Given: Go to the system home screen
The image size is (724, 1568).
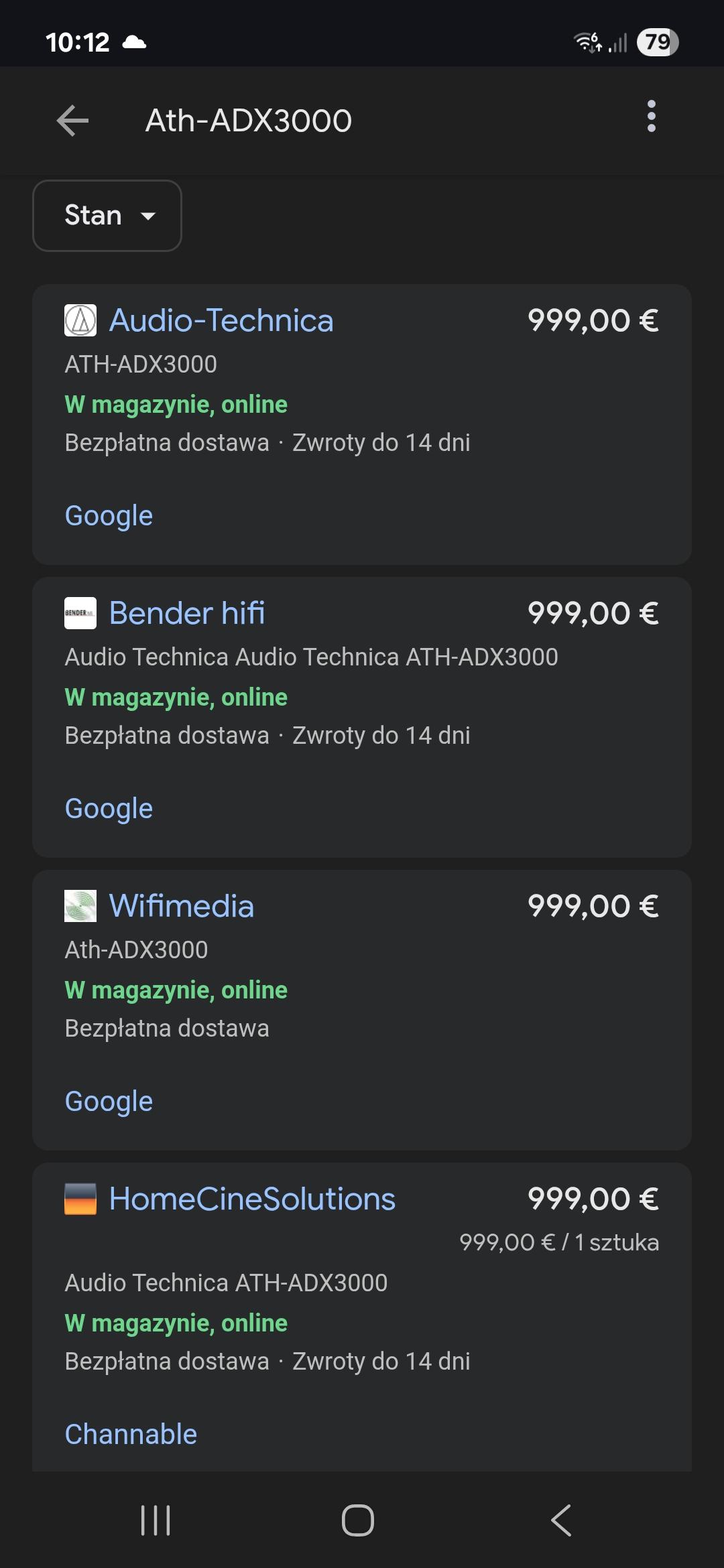Looking at the screenshot, I should tap(358, 1520).
